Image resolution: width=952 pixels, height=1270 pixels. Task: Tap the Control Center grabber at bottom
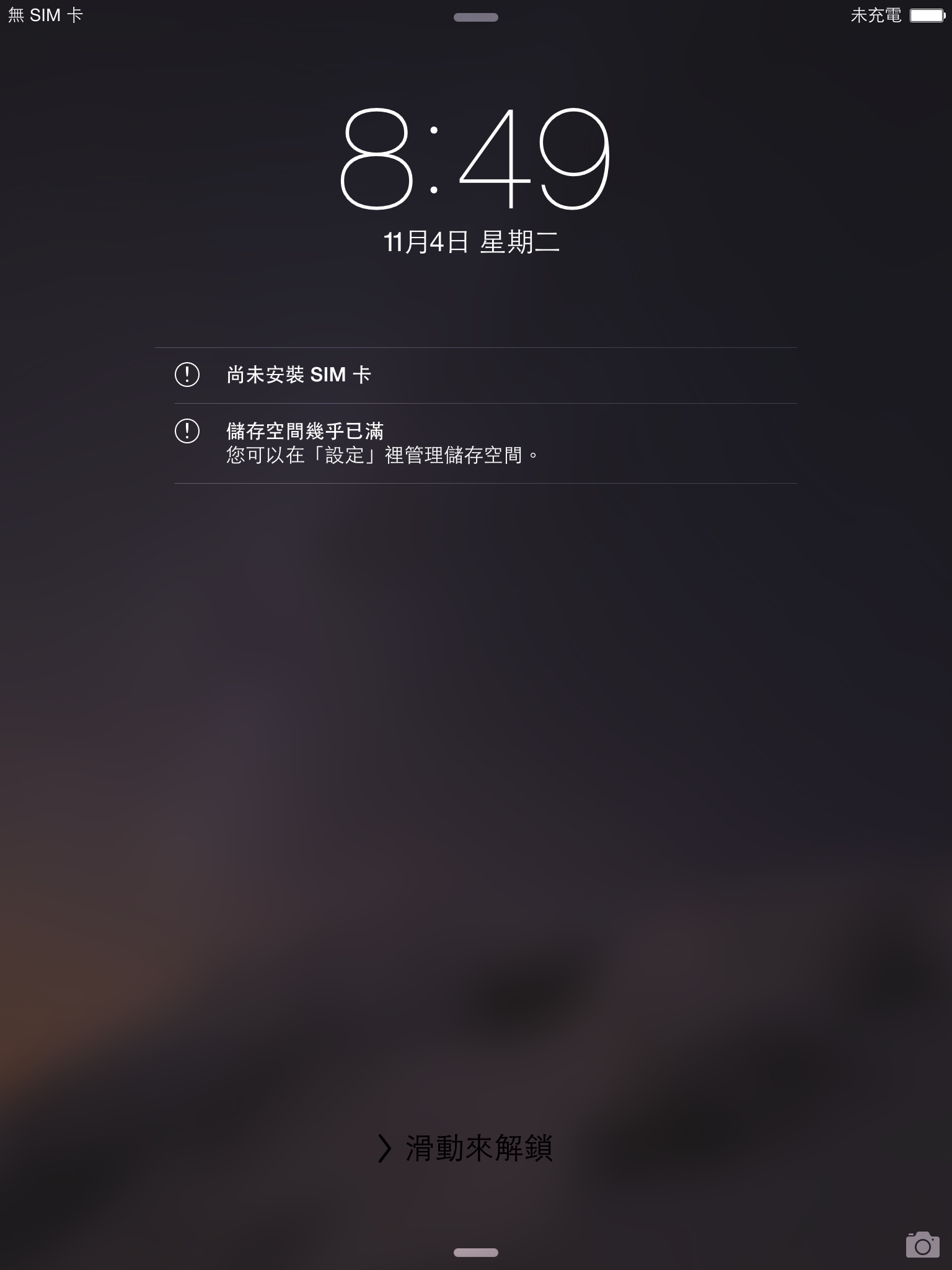click(x=476, y=1253)
